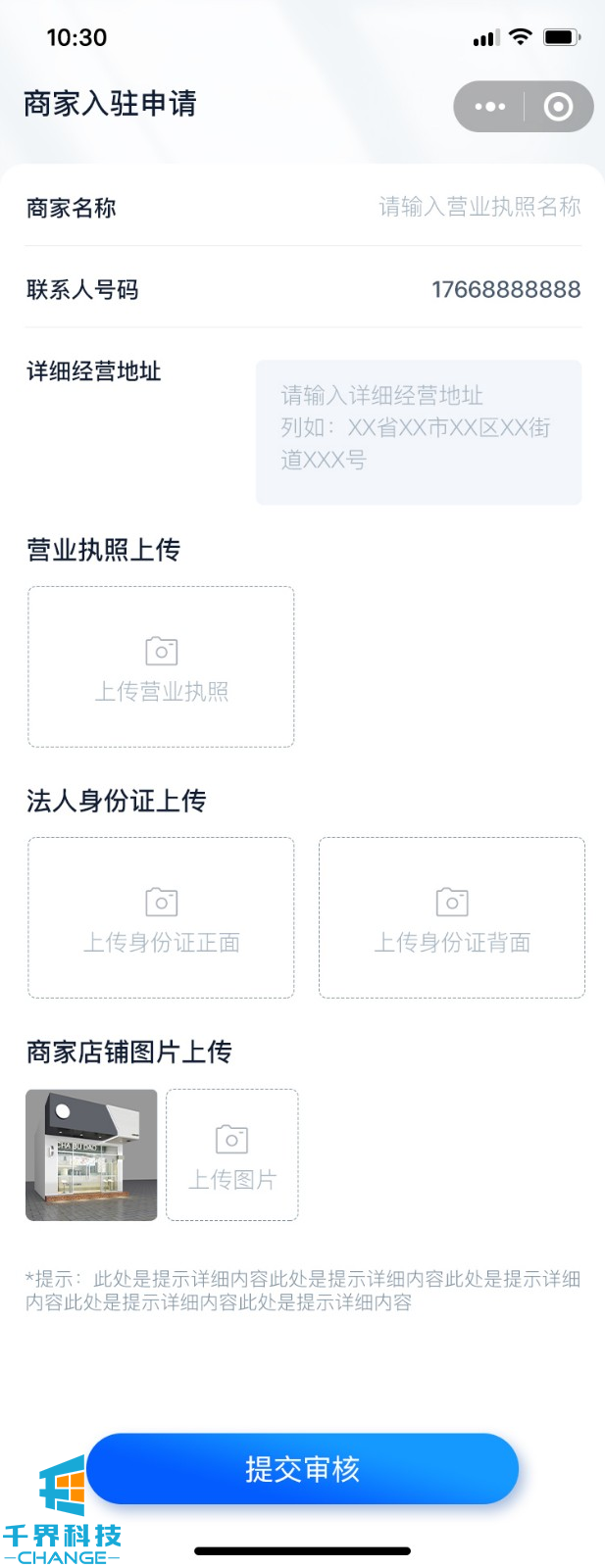Add ID card back (上传身份证背面)

452,917
